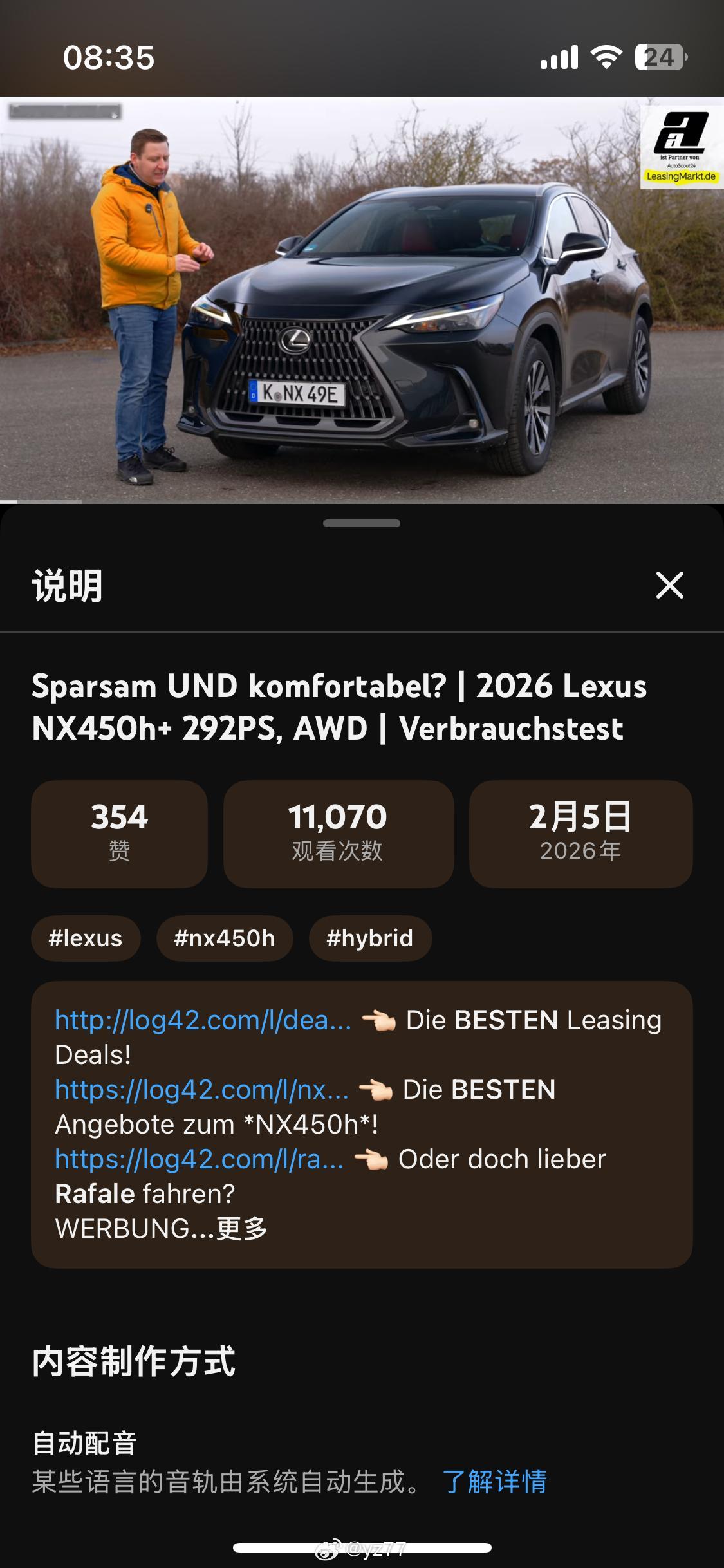Tap the #lexus hashtag
The image size is (724, 1568).
(84, 938)
